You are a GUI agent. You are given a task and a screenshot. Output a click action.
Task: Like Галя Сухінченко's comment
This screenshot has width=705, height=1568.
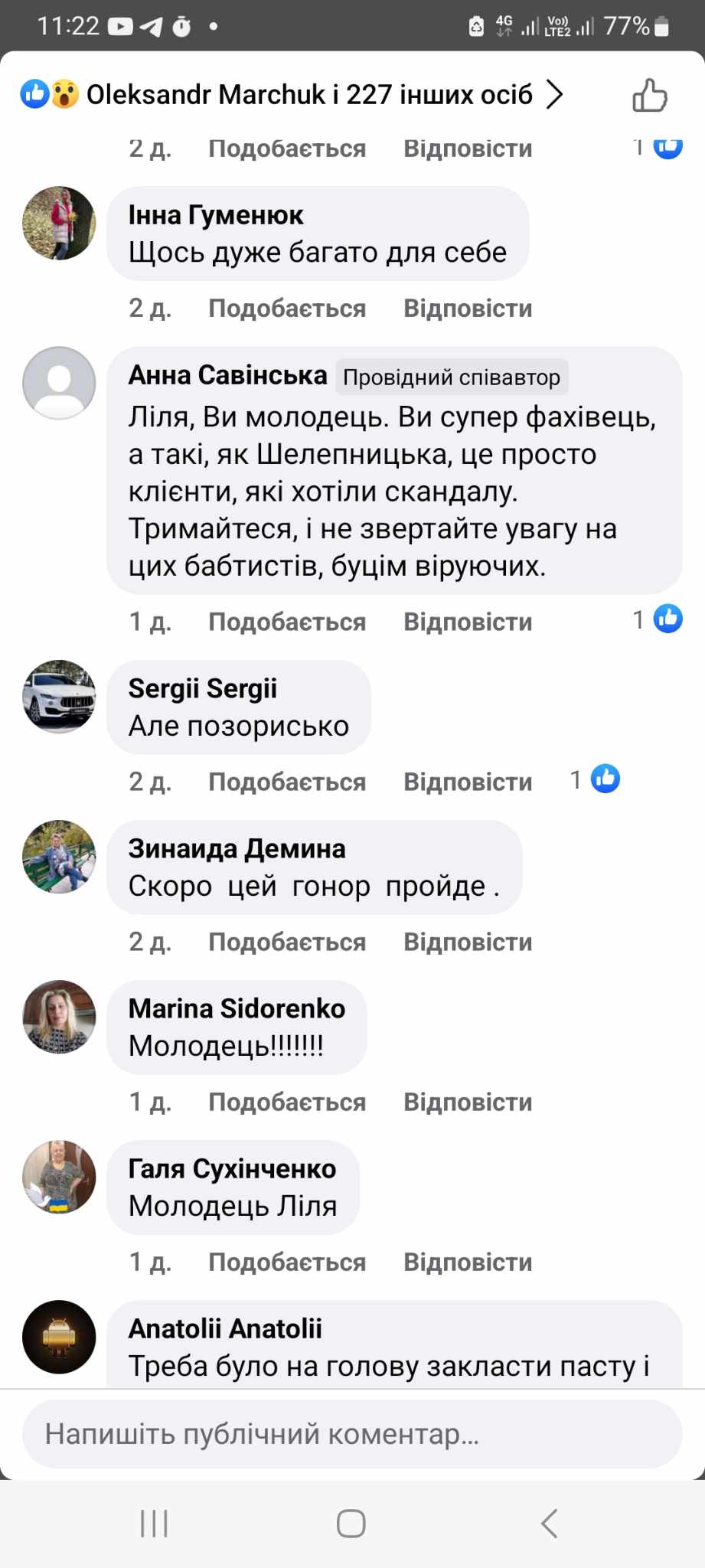tap(286, 1262)
